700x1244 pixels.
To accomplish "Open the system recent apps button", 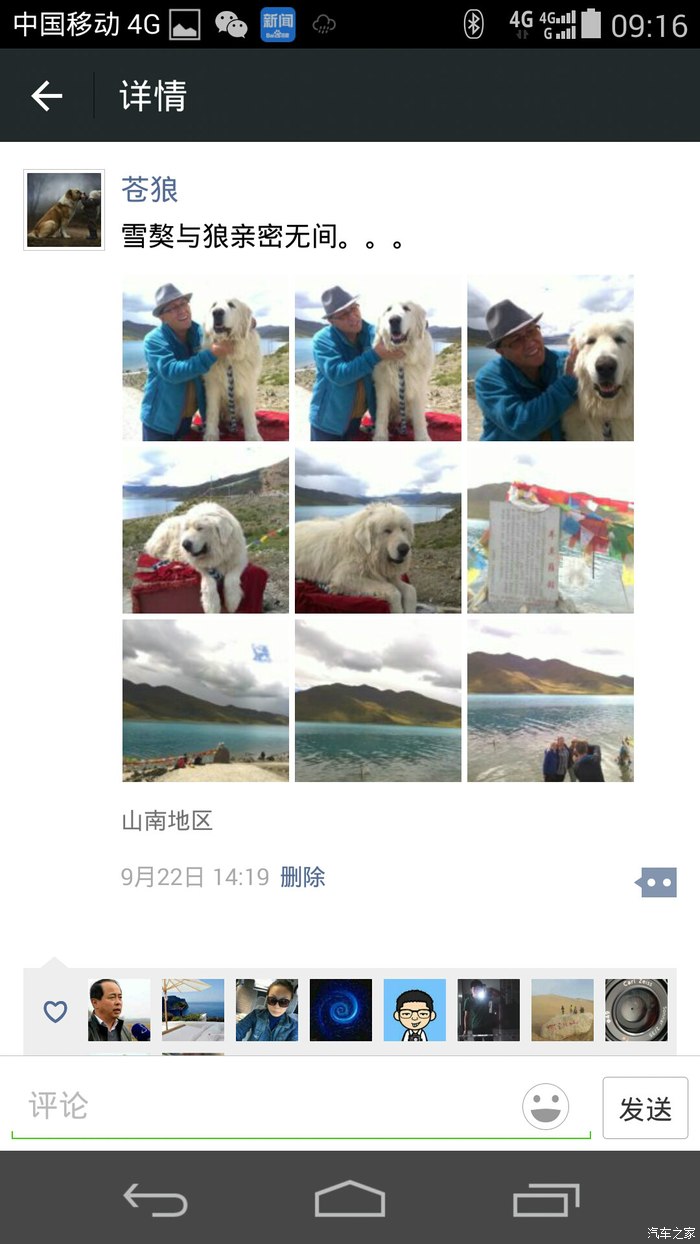I will point(545,1199).
